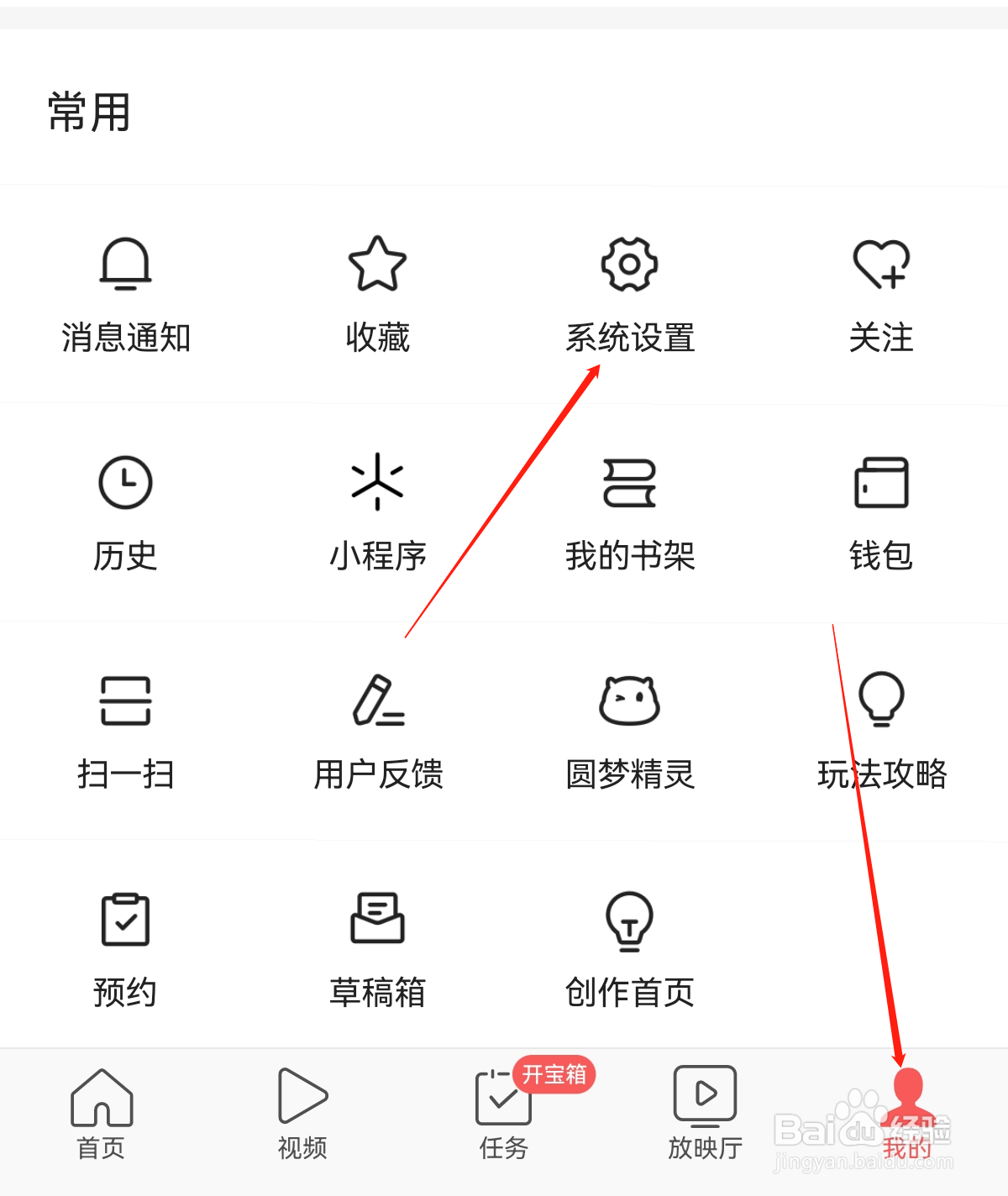This screenshot has width=1008, height=1196.
Task: Open 用户反馈 user feedback
Action: pos(377,732)
